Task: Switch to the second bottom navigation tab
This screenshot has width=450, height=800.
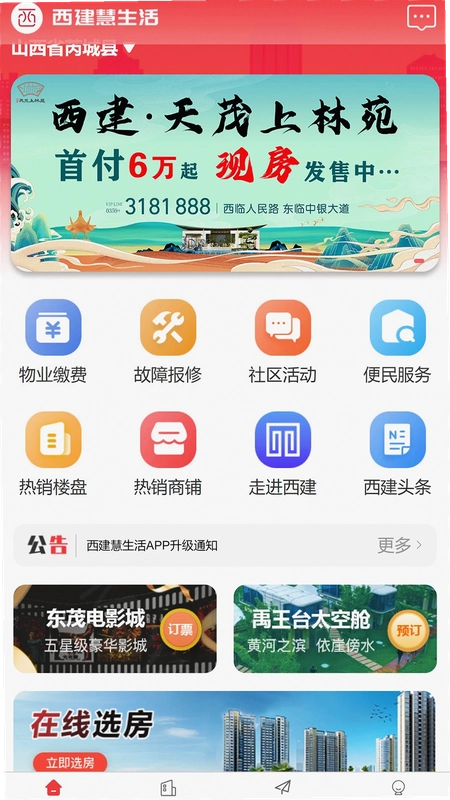Action: tap(168, 788)
